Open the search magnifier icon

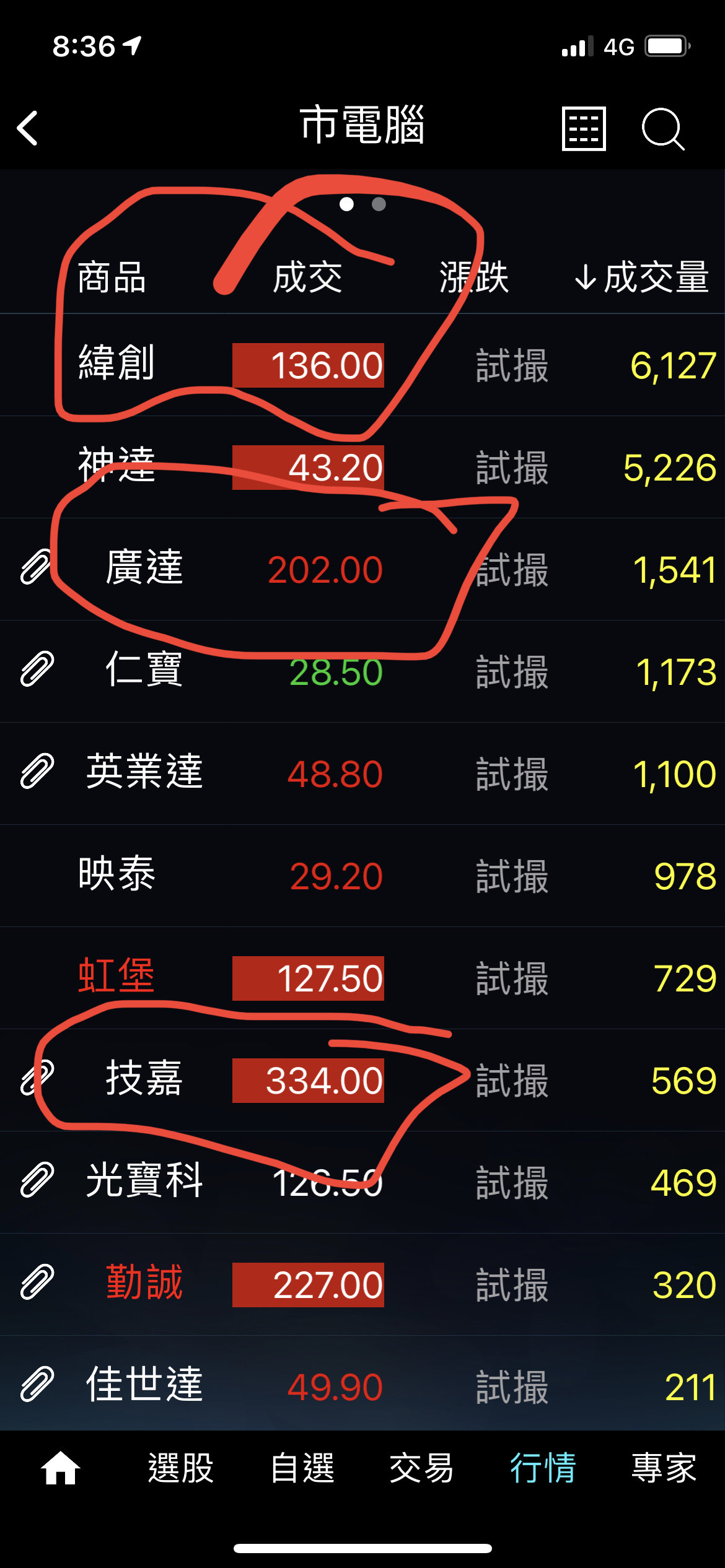click(x=663, y=129)
